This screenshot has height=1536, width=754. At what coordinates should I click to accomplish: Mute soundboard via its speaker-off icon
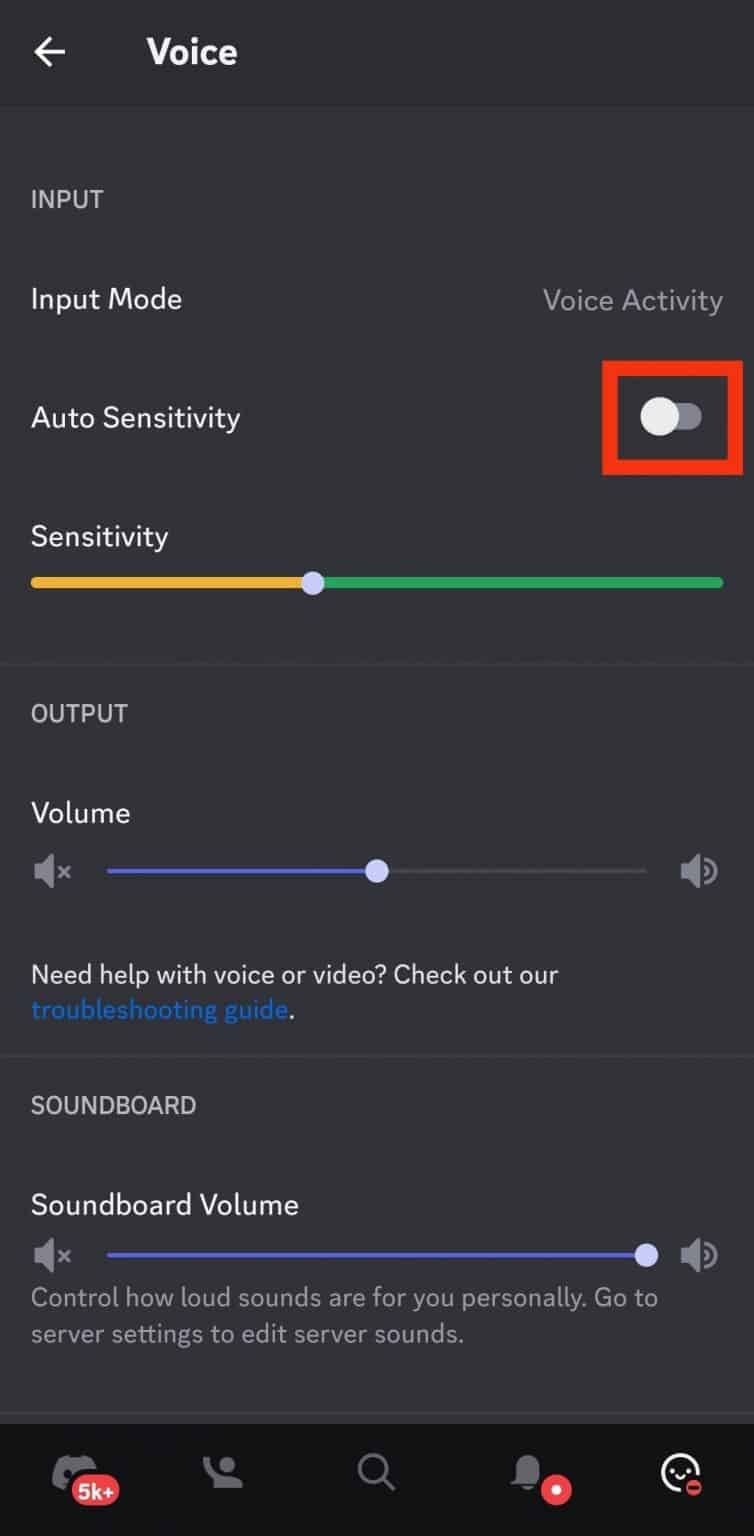(52, 1255)
